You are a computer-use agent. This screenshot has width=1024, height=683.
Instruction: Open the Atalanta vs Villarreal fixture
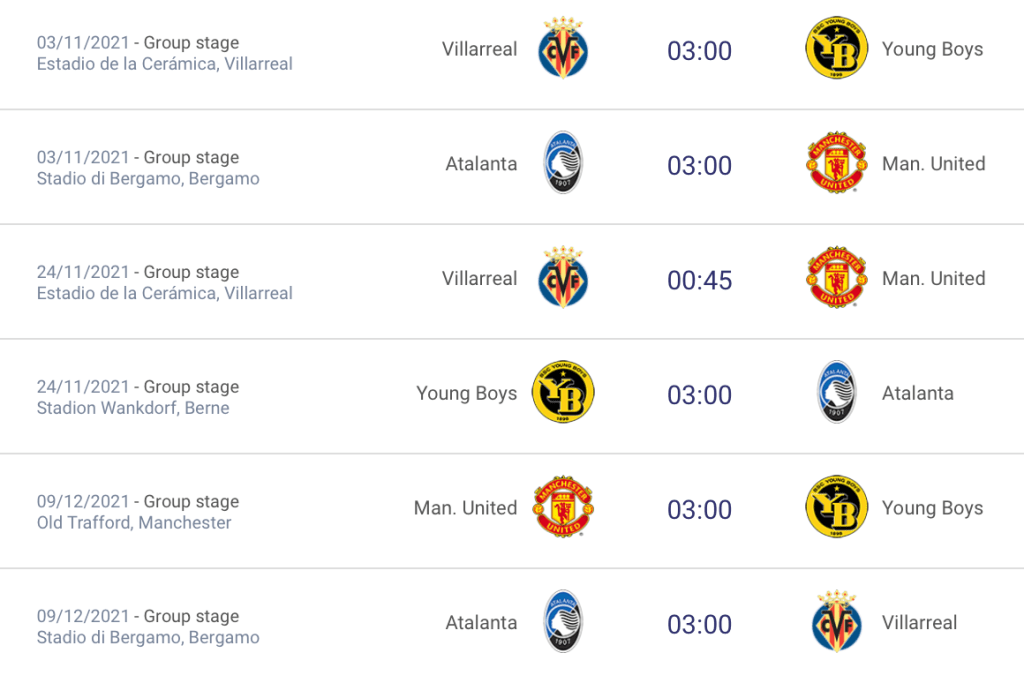[x=699, y=625]
